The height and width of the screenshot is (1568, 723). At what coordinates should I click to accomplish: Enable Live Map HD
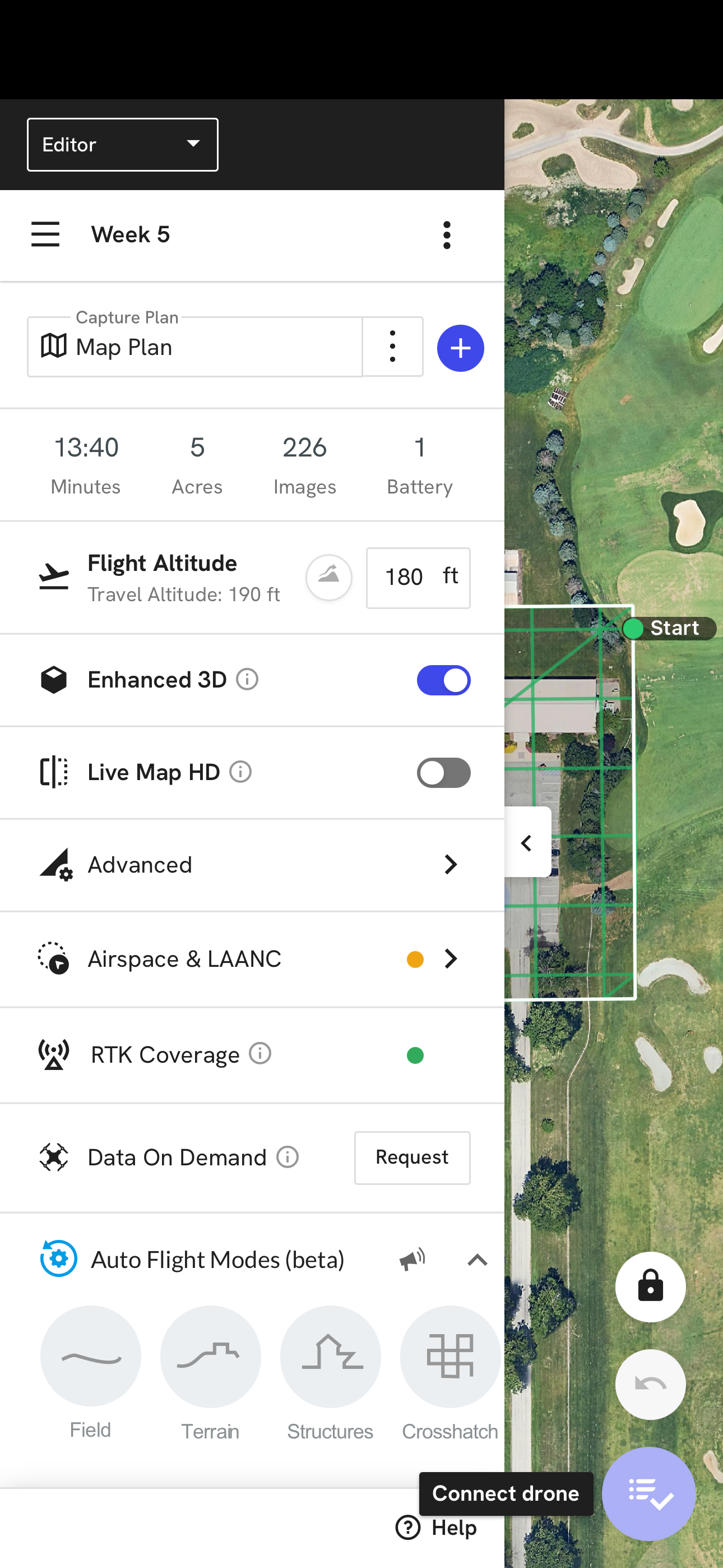tap(443, 772)
